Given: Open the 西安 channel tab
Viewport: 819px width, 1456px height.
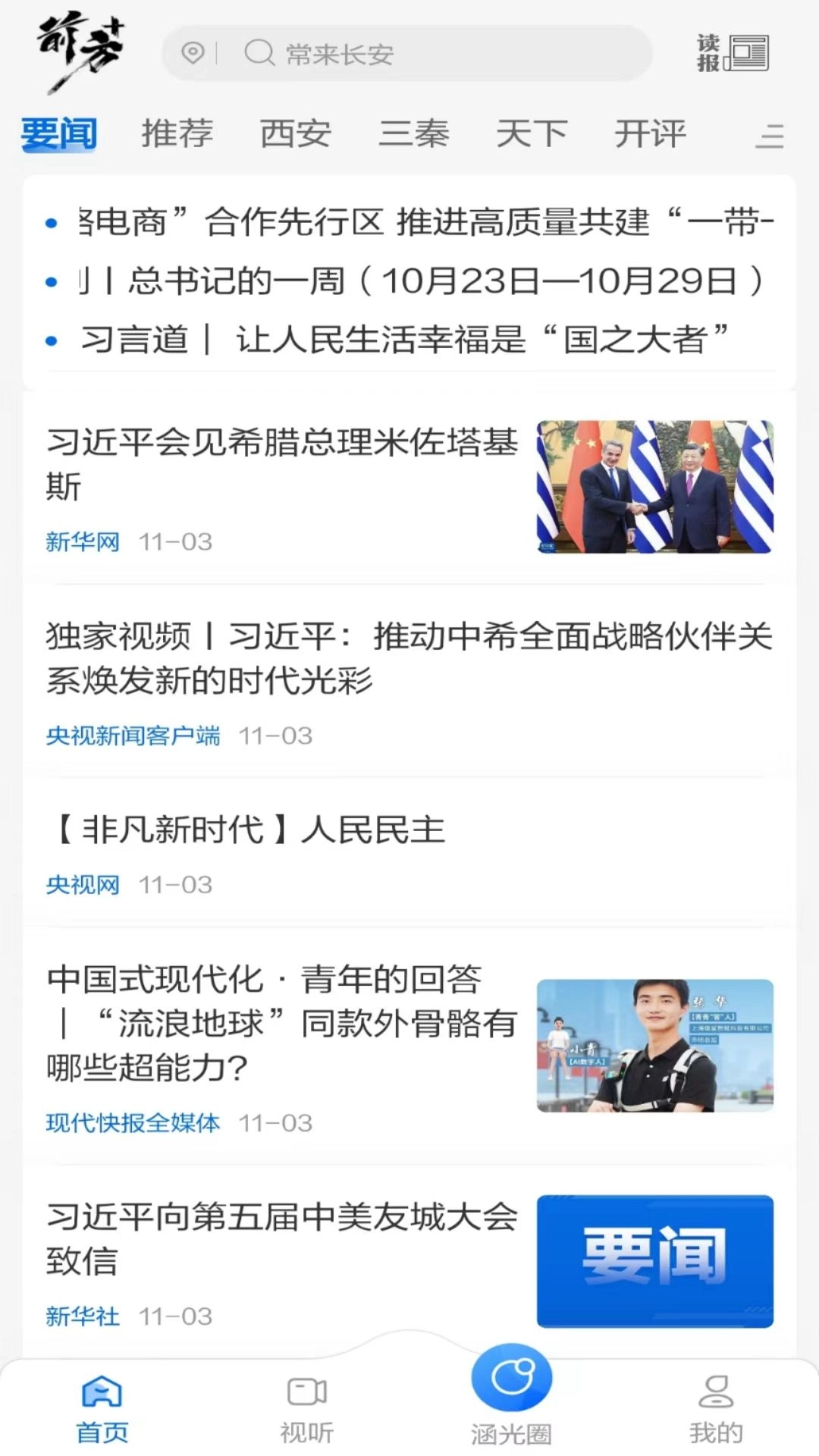Looking at the screenshot, I should (x=295, y=133).
